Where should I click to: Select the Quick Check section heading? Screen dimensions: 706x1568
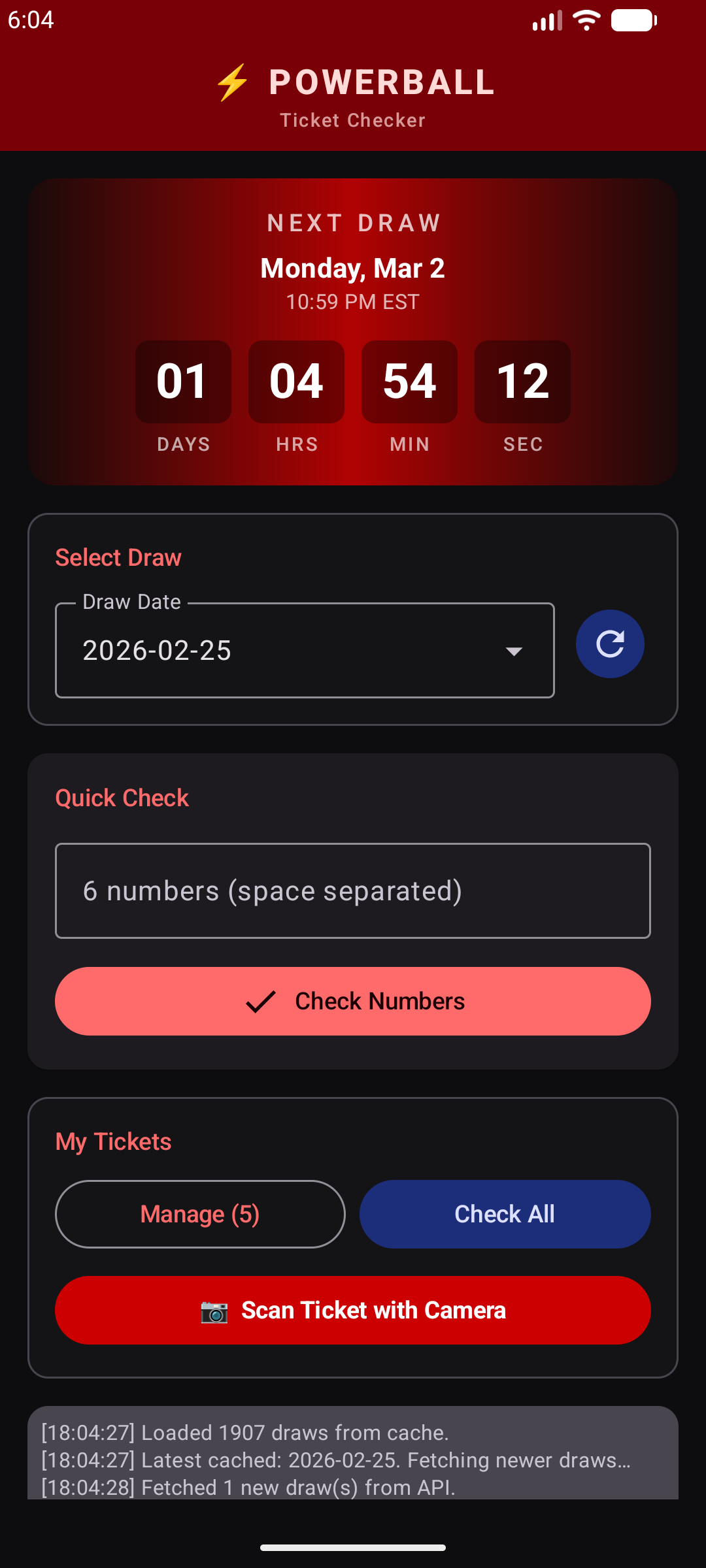122,797
